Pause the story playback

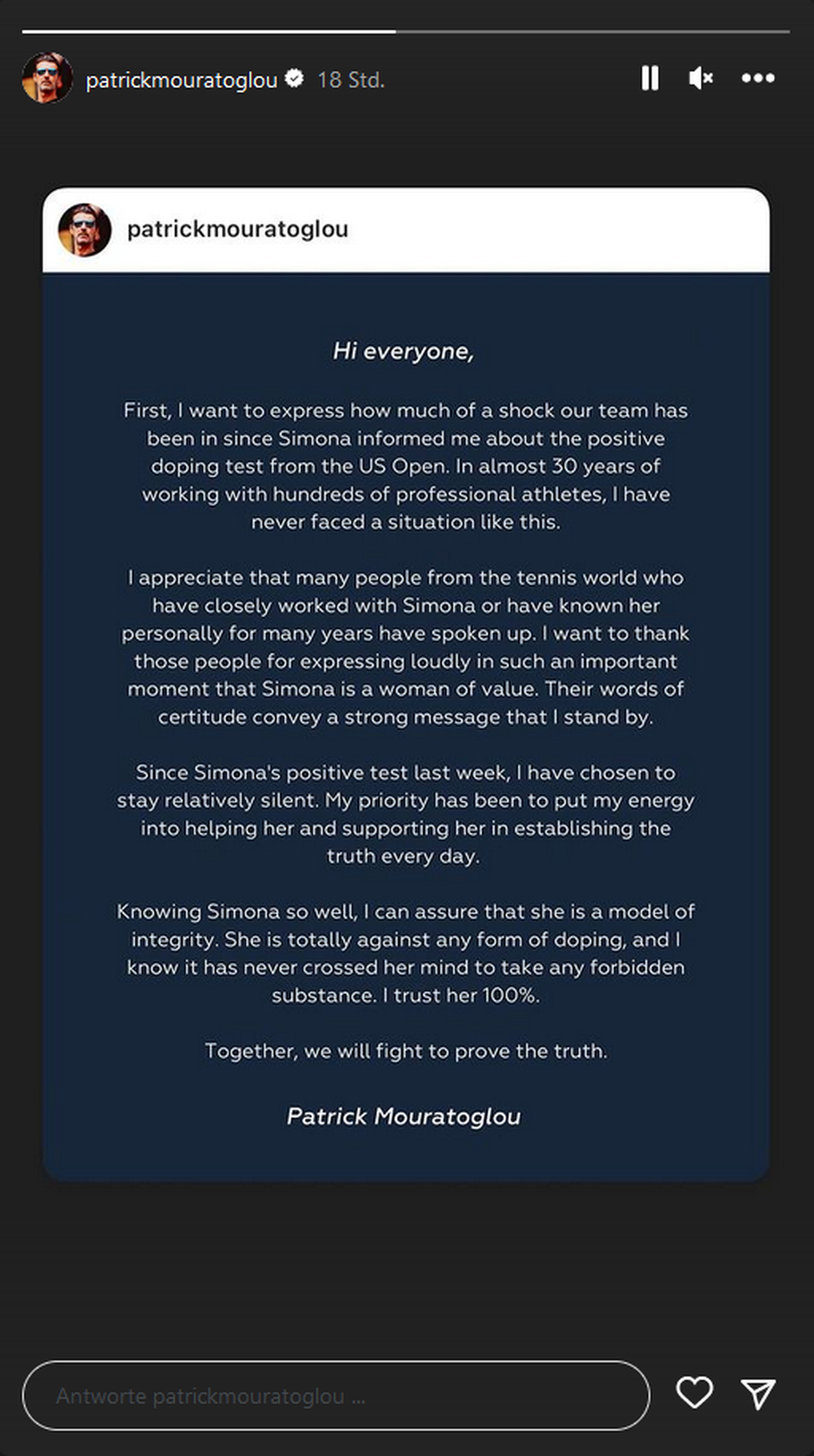pyautogui.click(x=650, y=78)
